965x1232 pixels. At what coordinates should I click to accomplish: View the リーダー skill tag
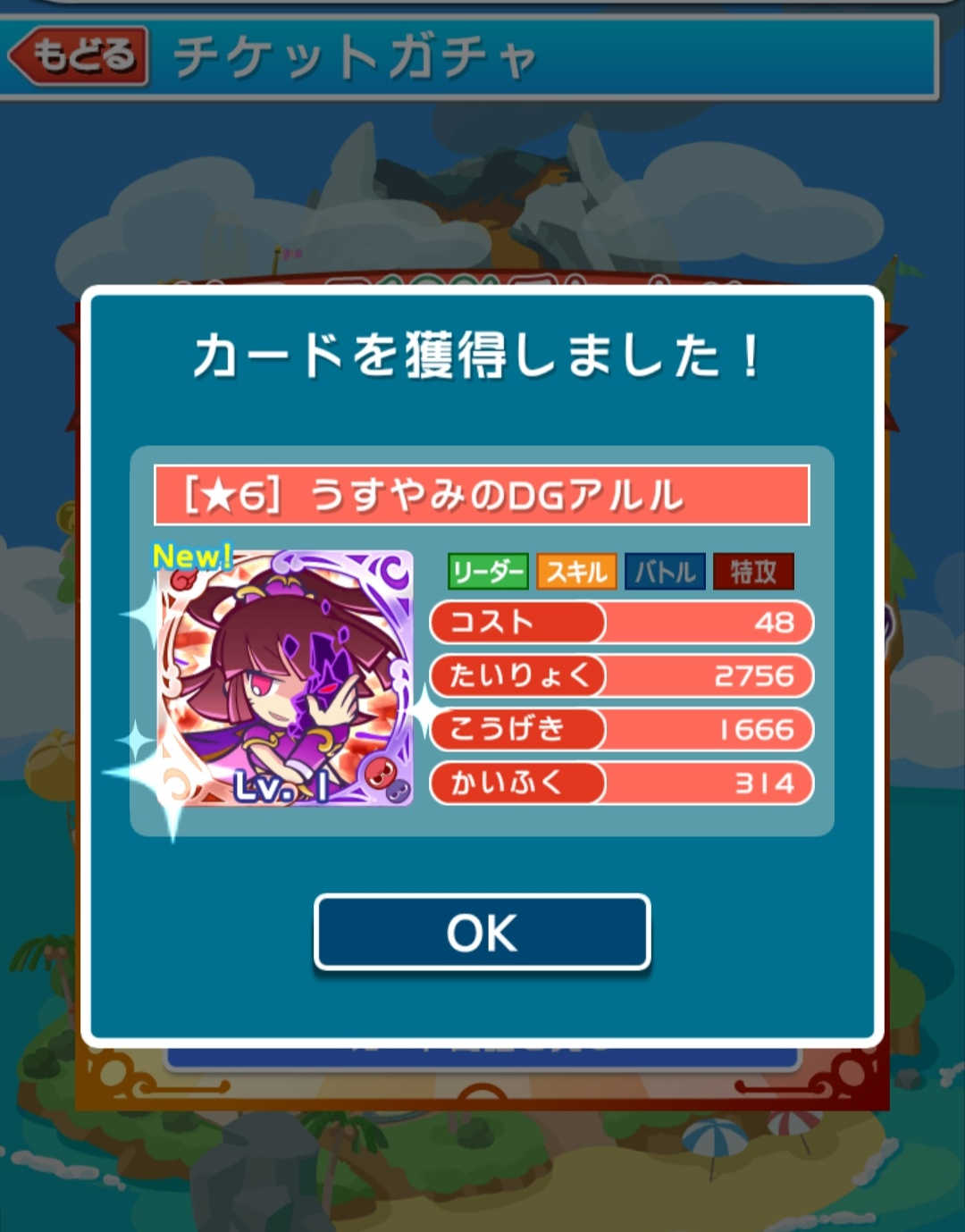click(488, 572)
